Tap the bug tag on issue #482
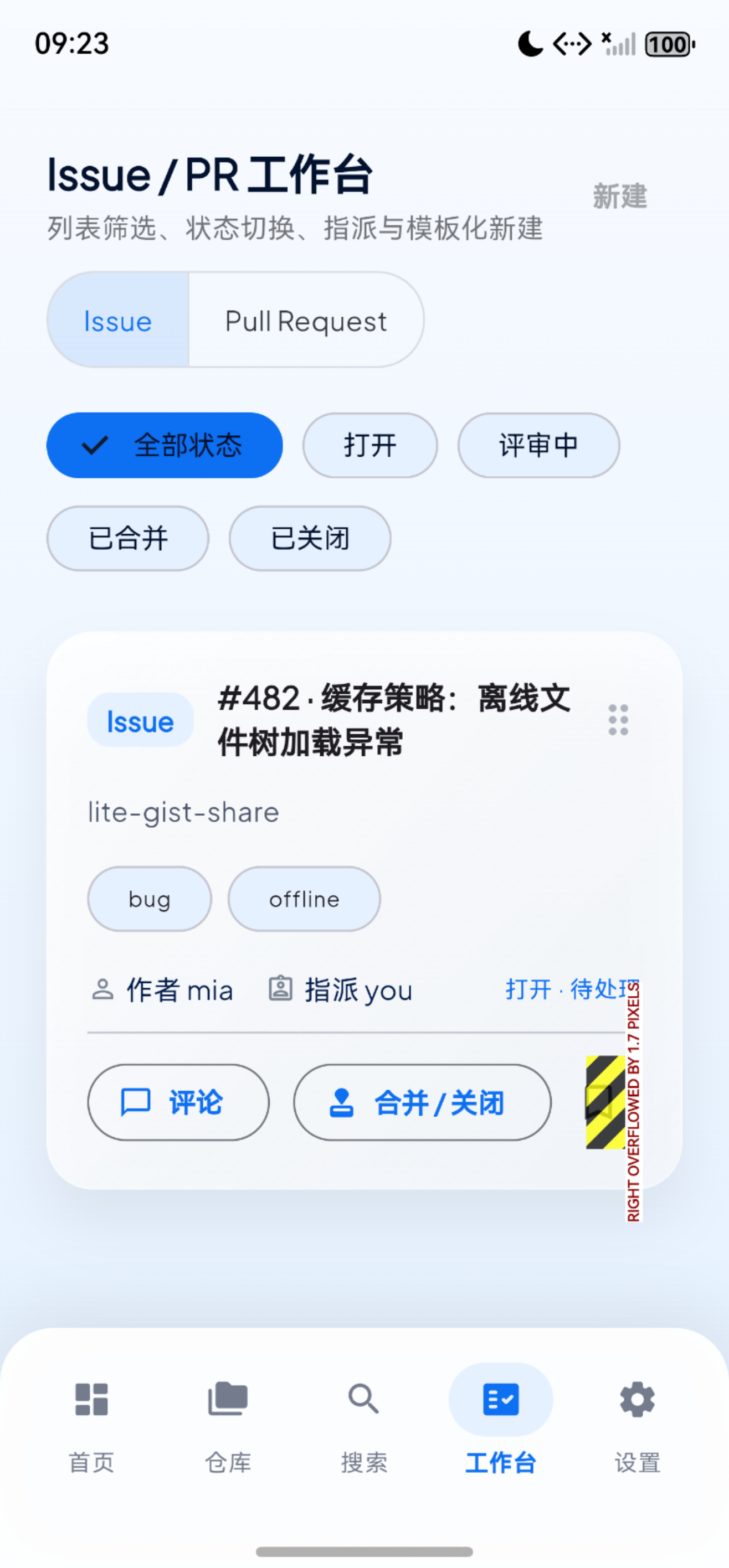Viewport: 729px width, 1568px height. click(148, 899)
